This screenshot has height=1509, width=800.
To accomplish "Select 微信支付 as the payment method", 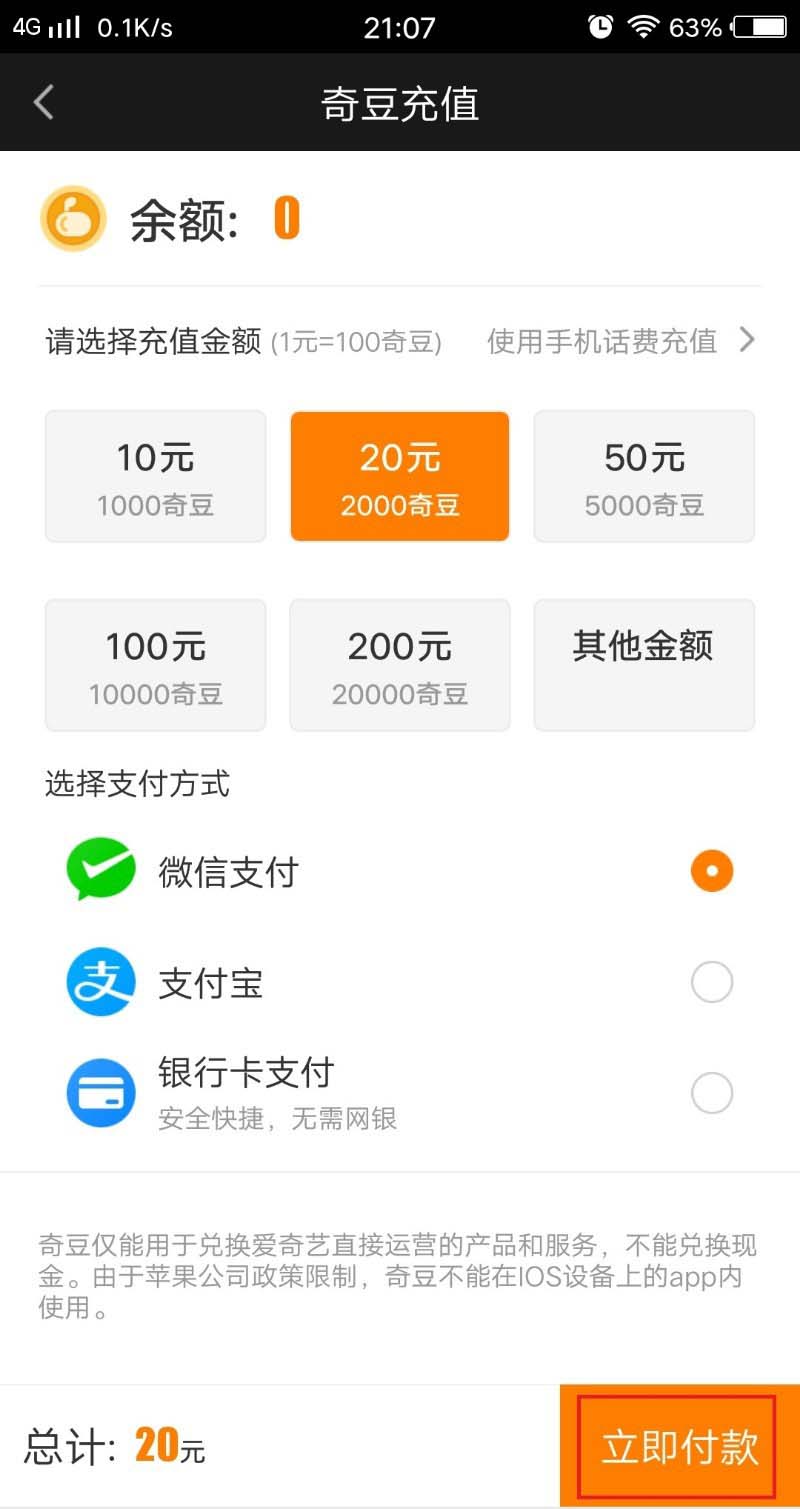I will point(711,872).
